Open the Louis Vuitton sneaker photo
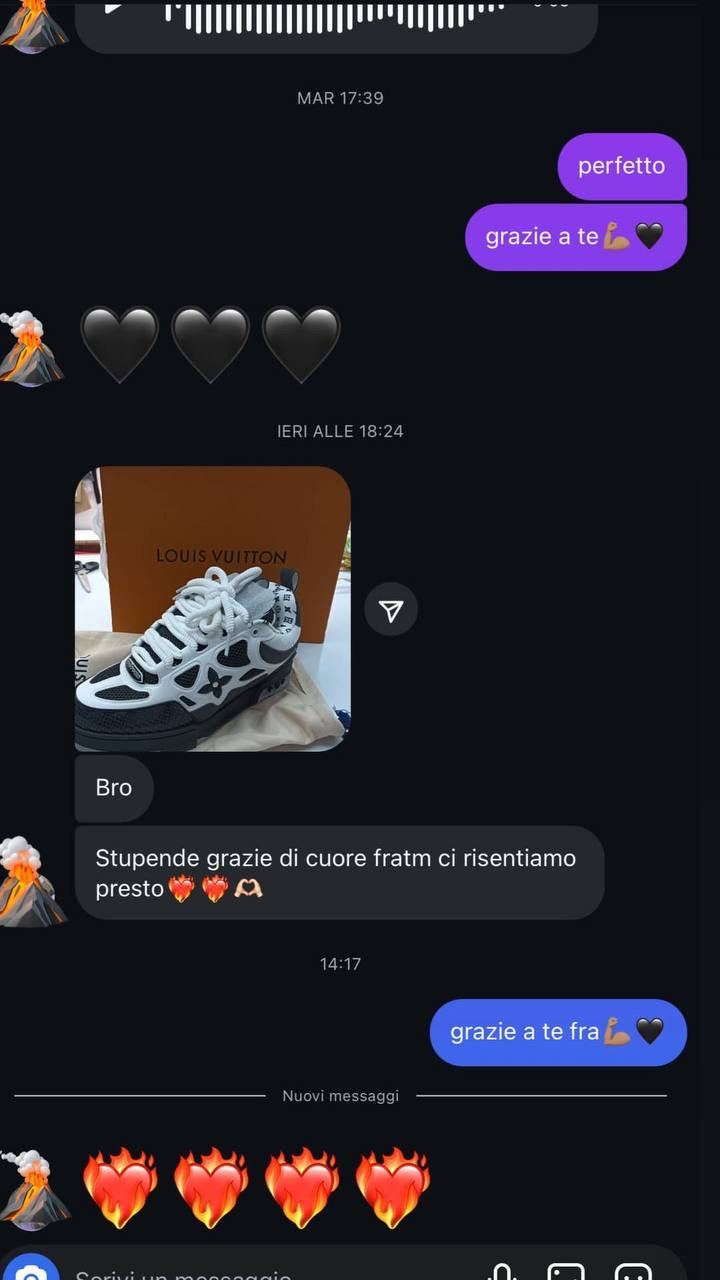Image resolution: width=720 pixels, height=1280 pixels. pyautogui.click(x=212, y=608)
